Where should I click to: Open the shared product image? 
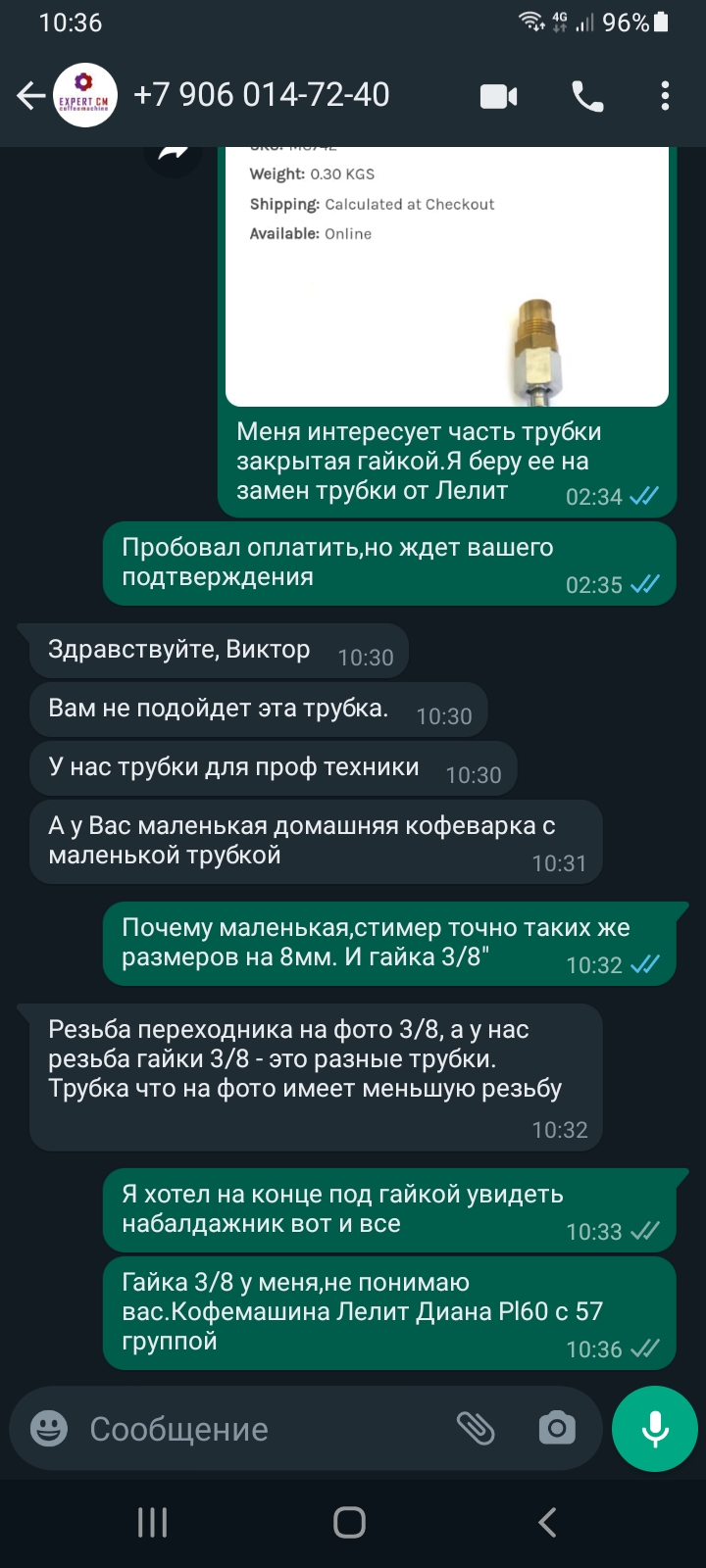[447, 276]
